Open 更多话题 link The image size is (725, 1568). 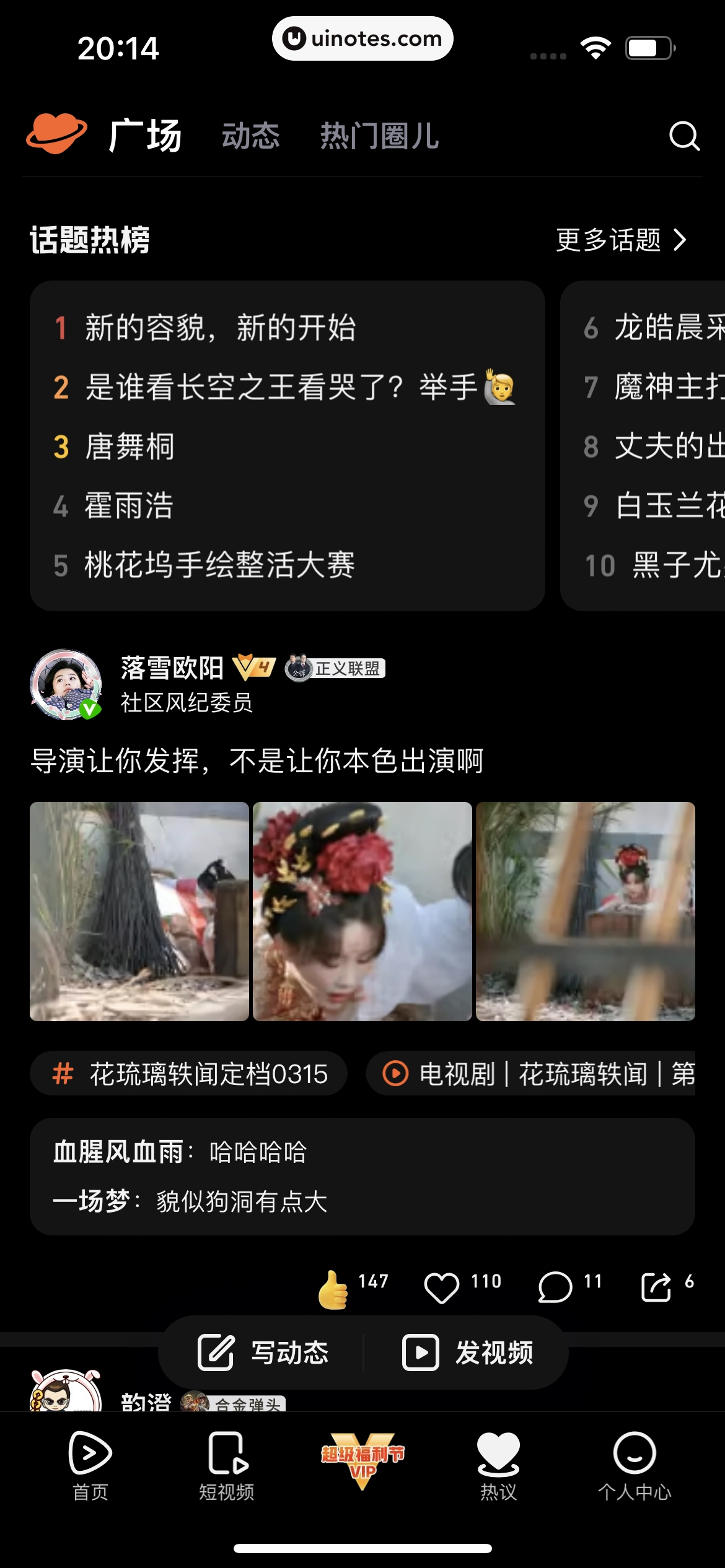[x=621, y=240]
